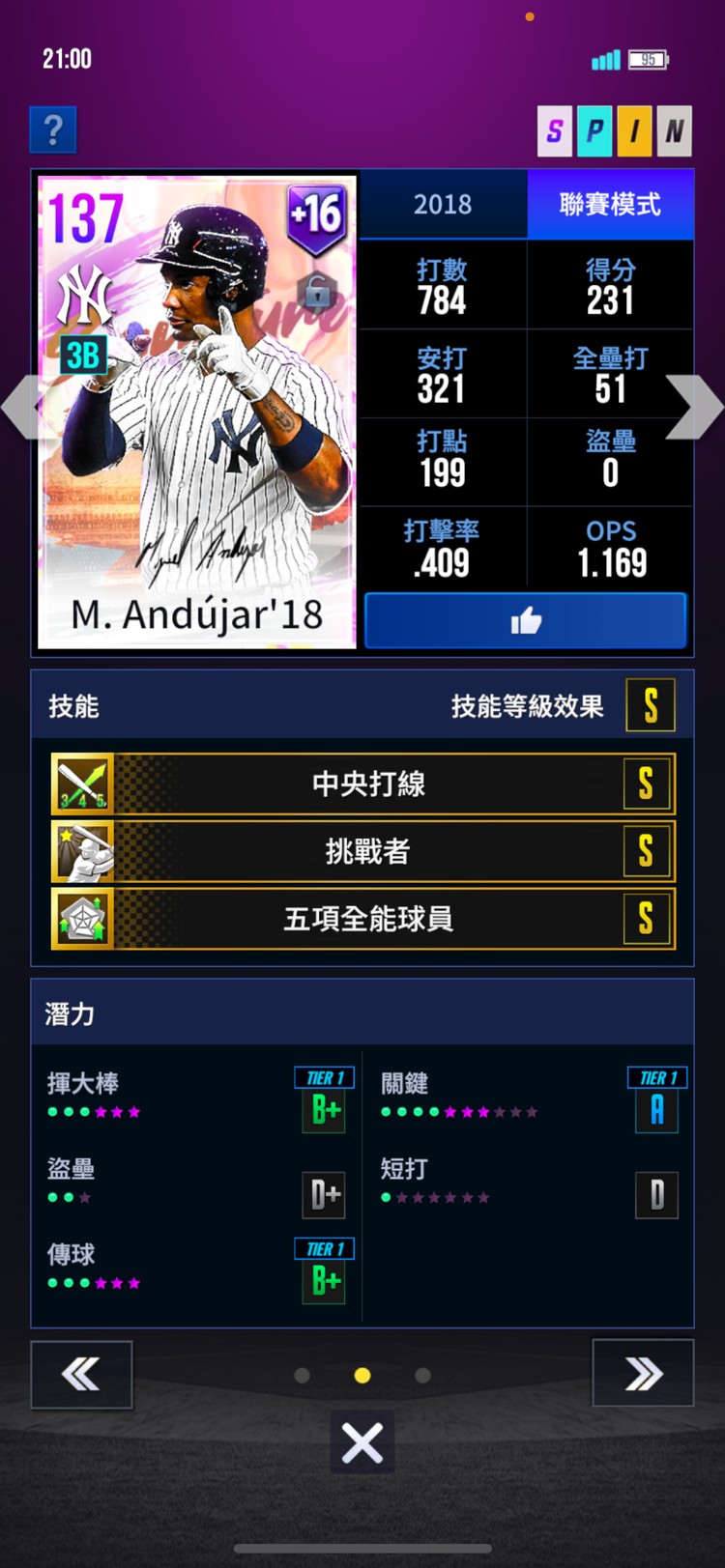Go to previous player with left arrow
725x1568 pixels.
tap(21, 407)
